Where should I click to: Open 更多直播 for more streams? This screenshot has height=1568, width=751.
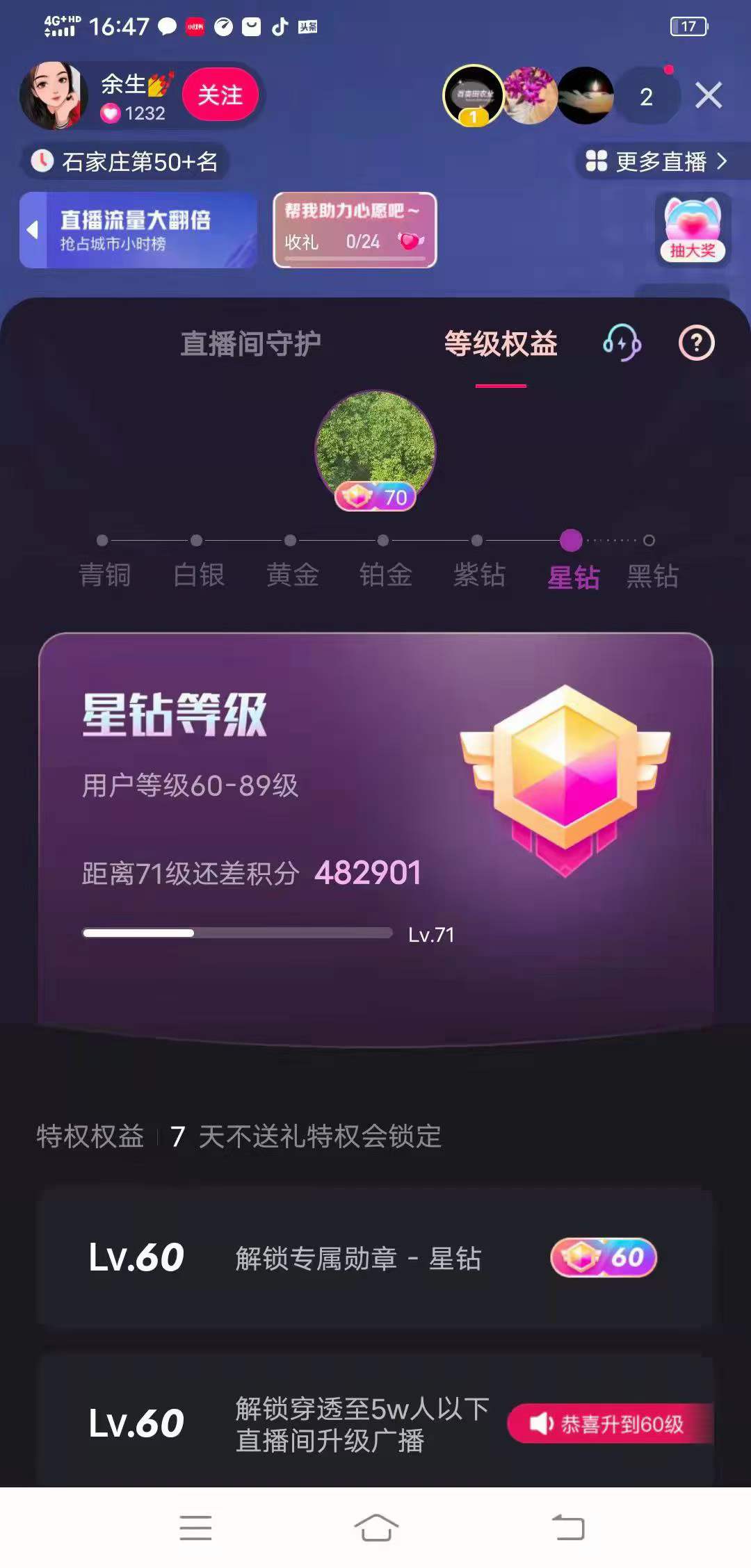(x=658, y=161)
